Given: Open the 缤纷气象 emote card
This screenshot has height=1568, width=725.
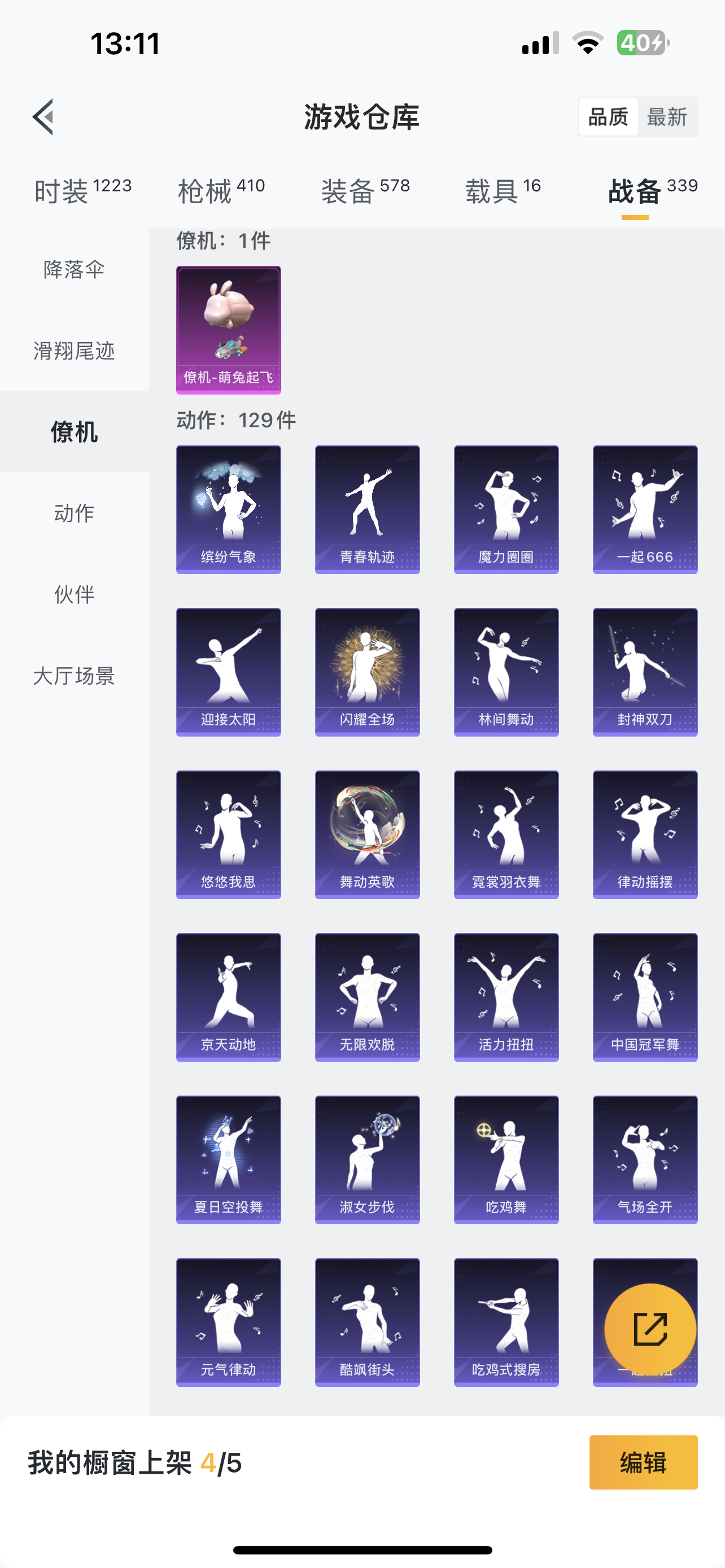Looking at the screenshot, I should [228, 509].
